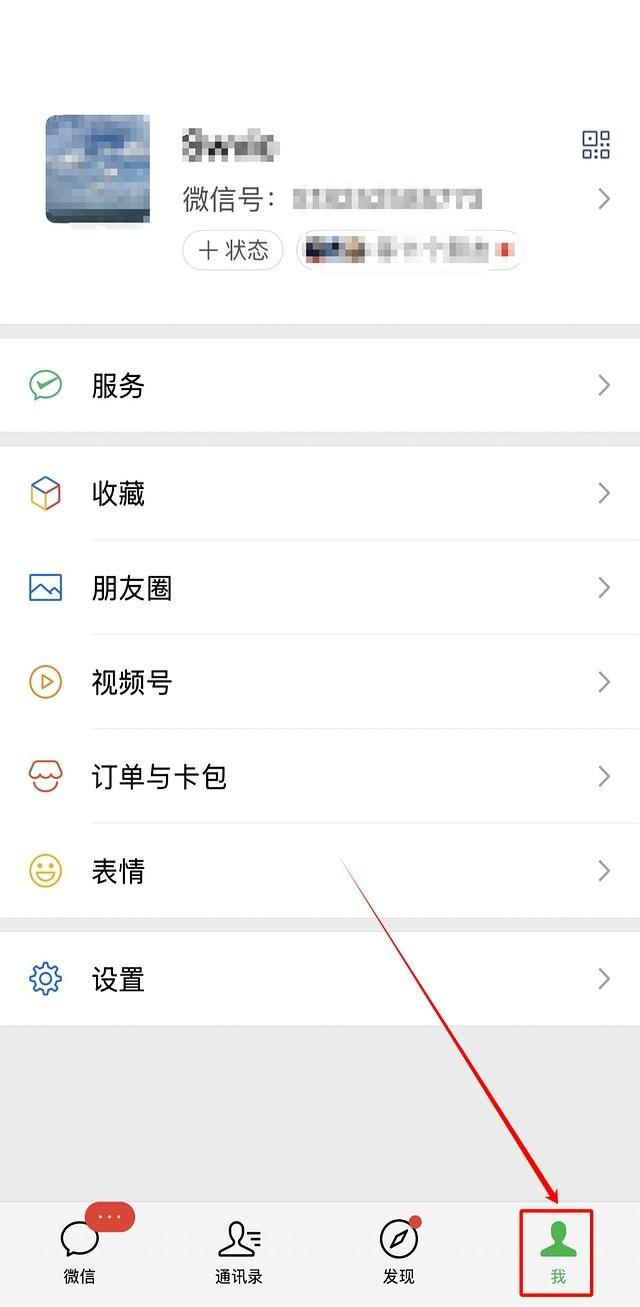Open 订单与卡包
The image size is (640, 1307).
[x=320, y=776]
